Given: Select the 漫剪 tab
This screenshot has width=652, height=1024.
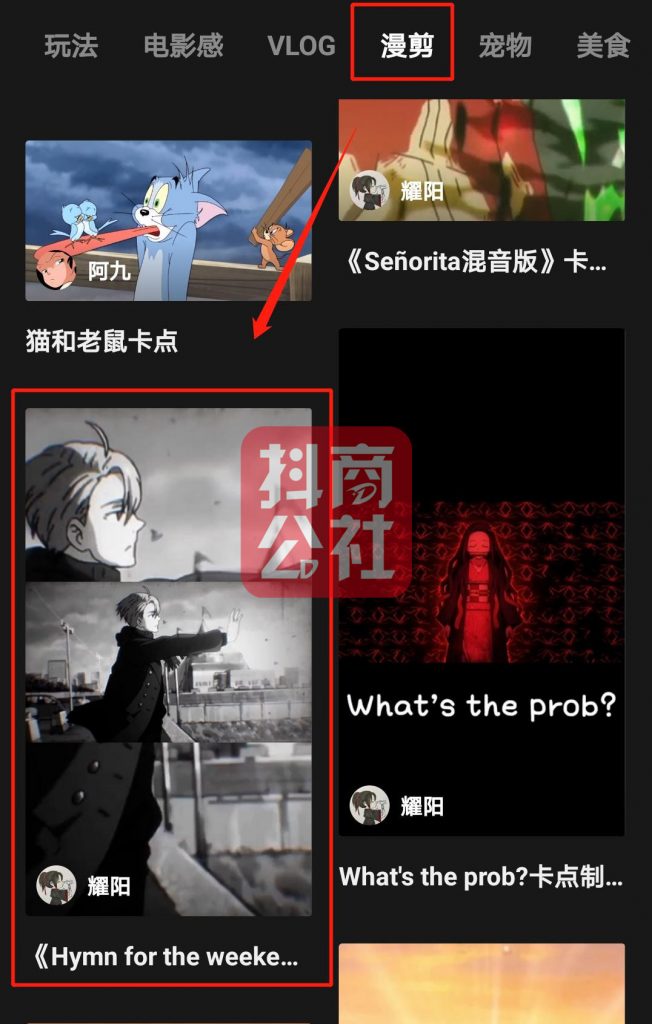Looking at the screenshot, I should (x=406, y=46).
